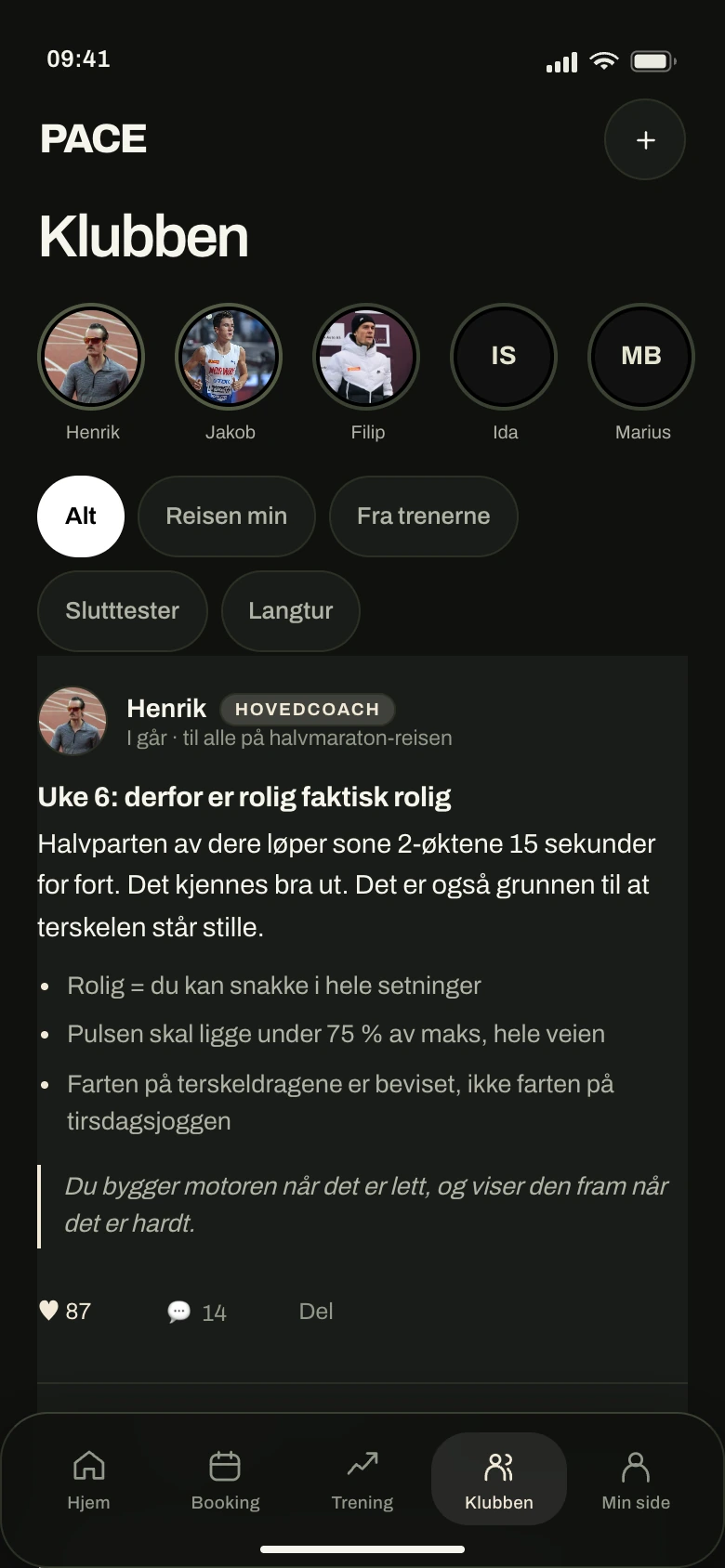Filter posts by Fra trenerne

[424, 516]
